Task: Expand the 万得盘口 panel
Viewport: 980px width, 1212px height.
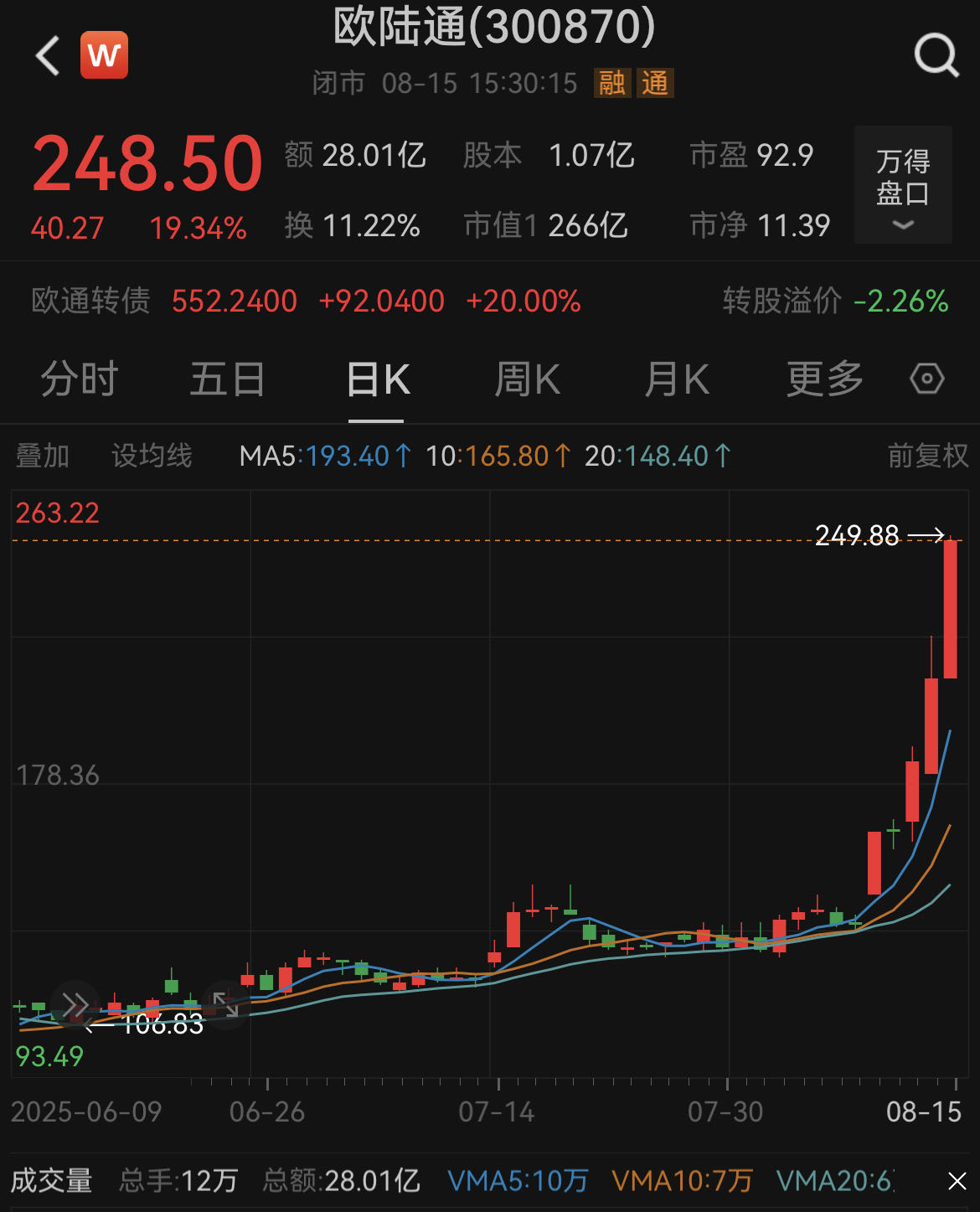Action: 902,186
